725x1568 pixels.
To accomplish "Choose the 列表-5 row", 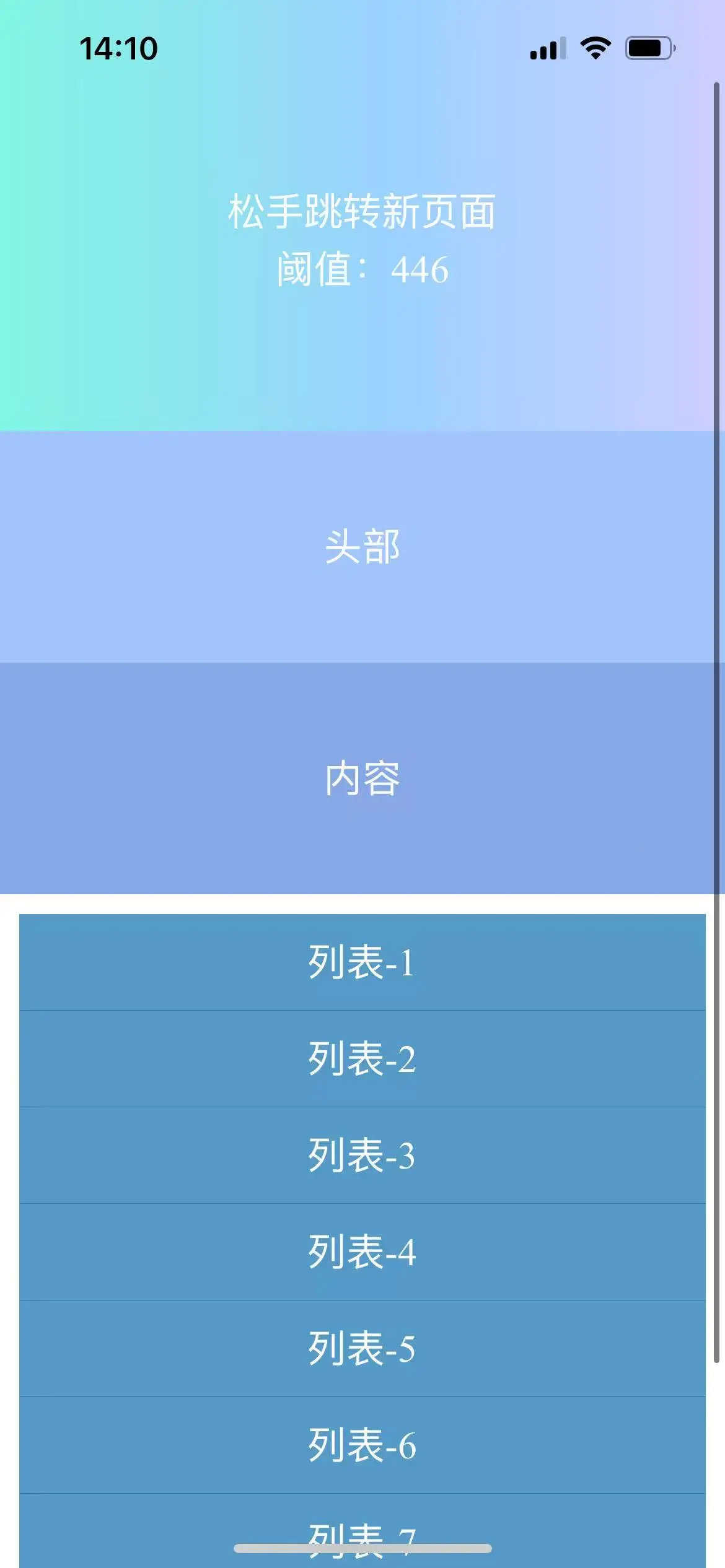I will pos(362,1349).
